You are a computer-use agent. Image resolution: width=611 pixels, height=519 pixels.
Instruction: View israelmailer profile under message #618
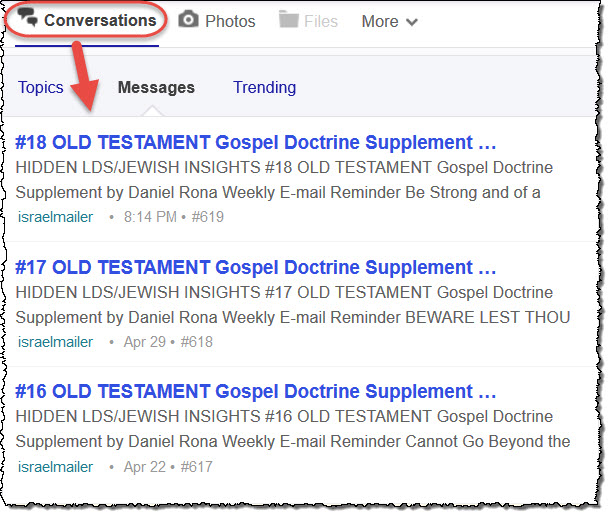click(x=55, y=342)
